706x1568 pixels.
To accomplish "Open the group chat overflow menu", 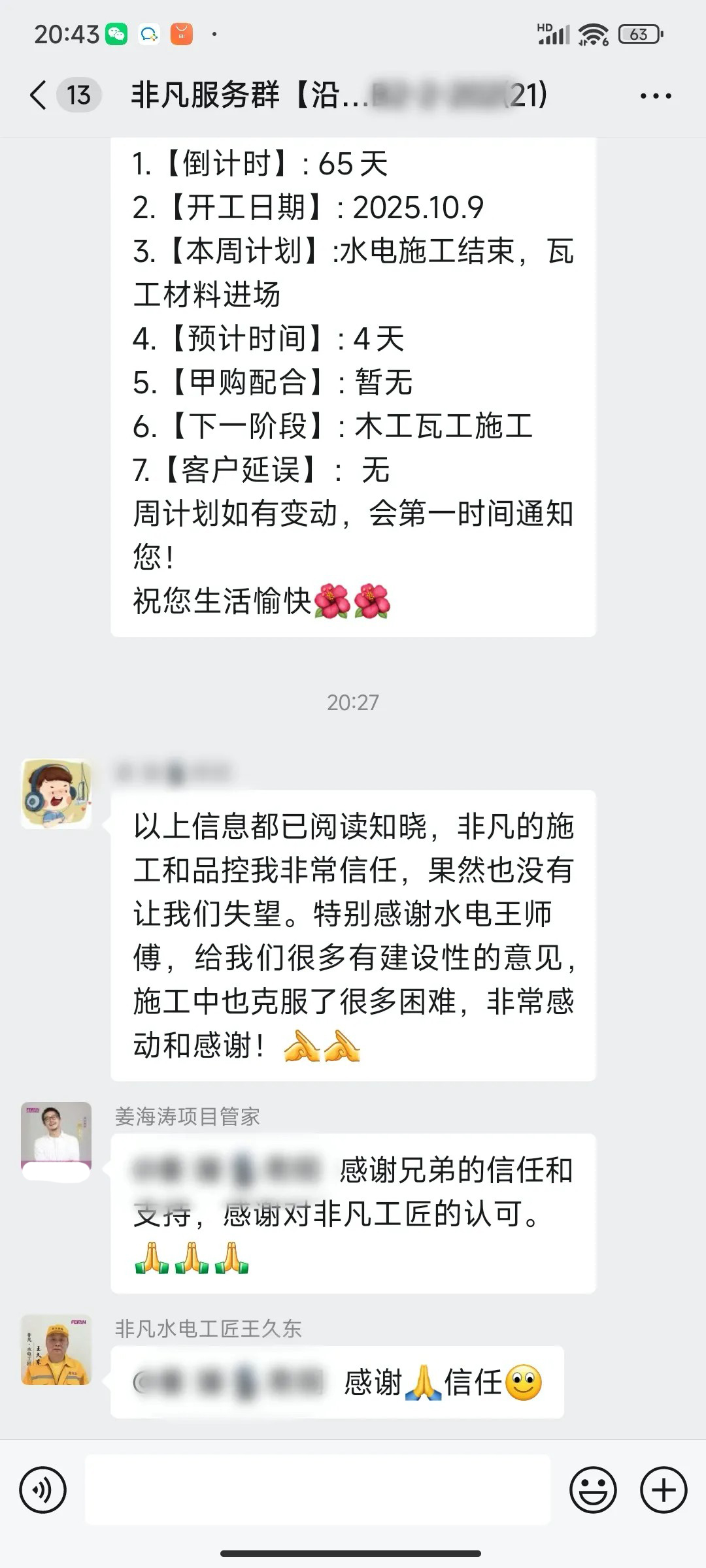I will [655, 96].
